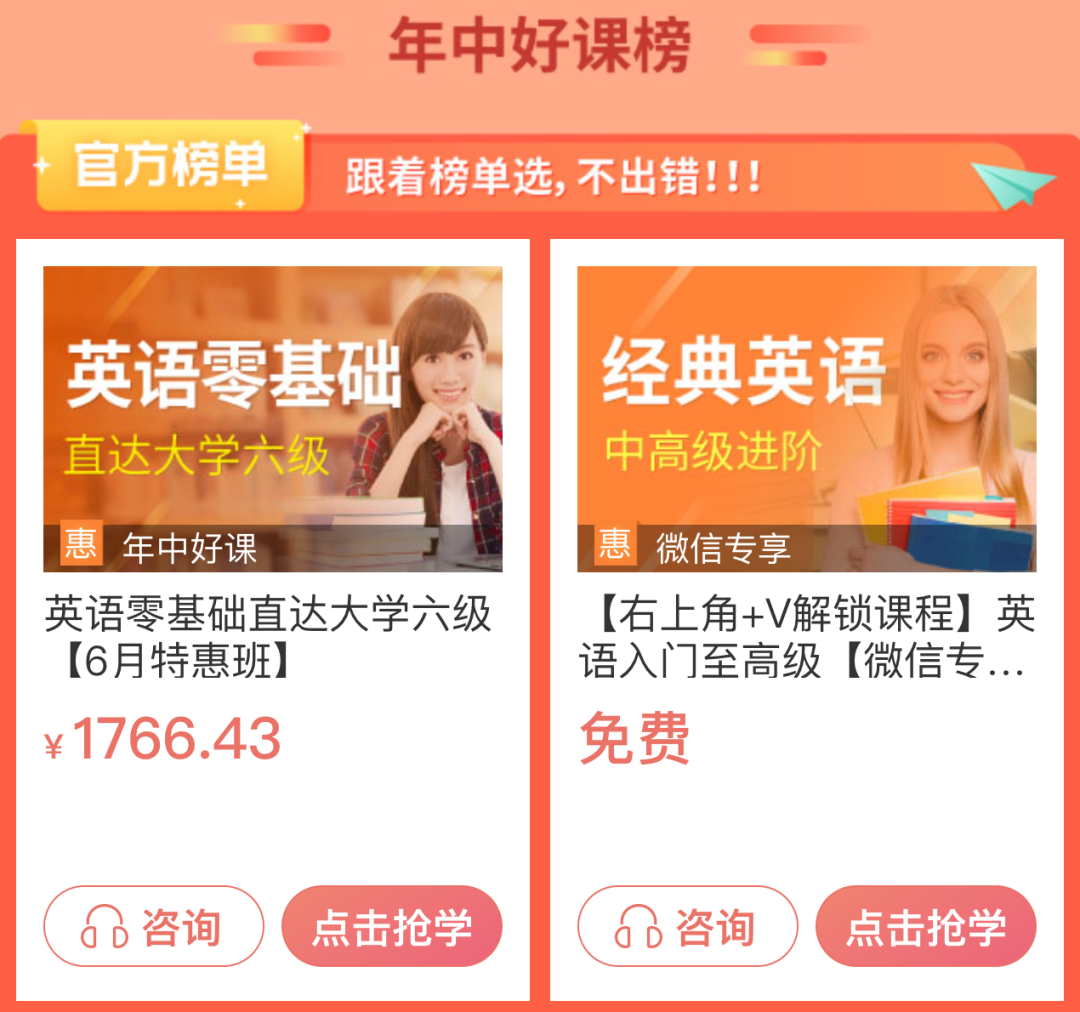
Task: Open the 英语零基础直达大学六级 course card
Action: (x=272, y=418)
